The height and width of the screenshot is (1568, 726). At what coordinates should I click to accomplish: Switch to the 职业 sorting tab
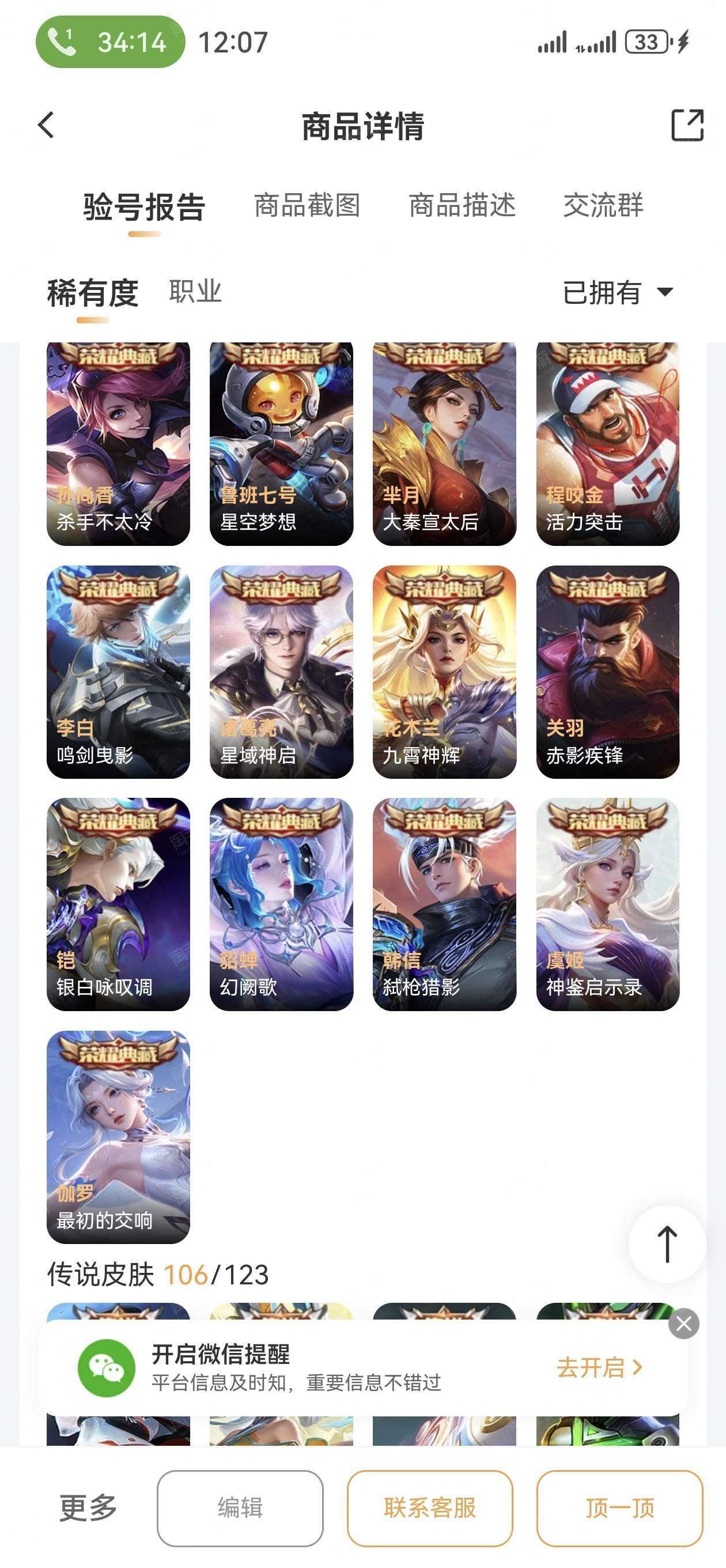coord(195,292)
